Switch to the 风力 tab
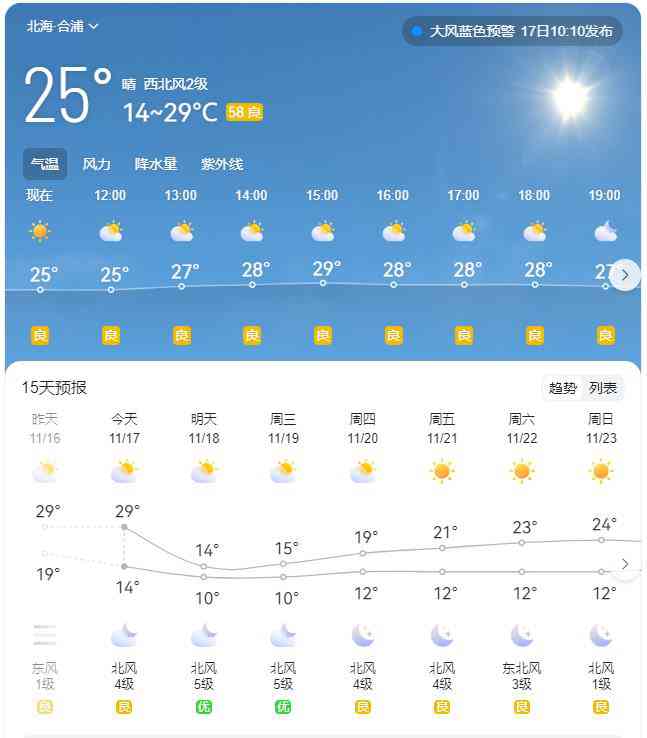Image resolution: width=647 pixels, height=738 pixels. click(97, 164)
